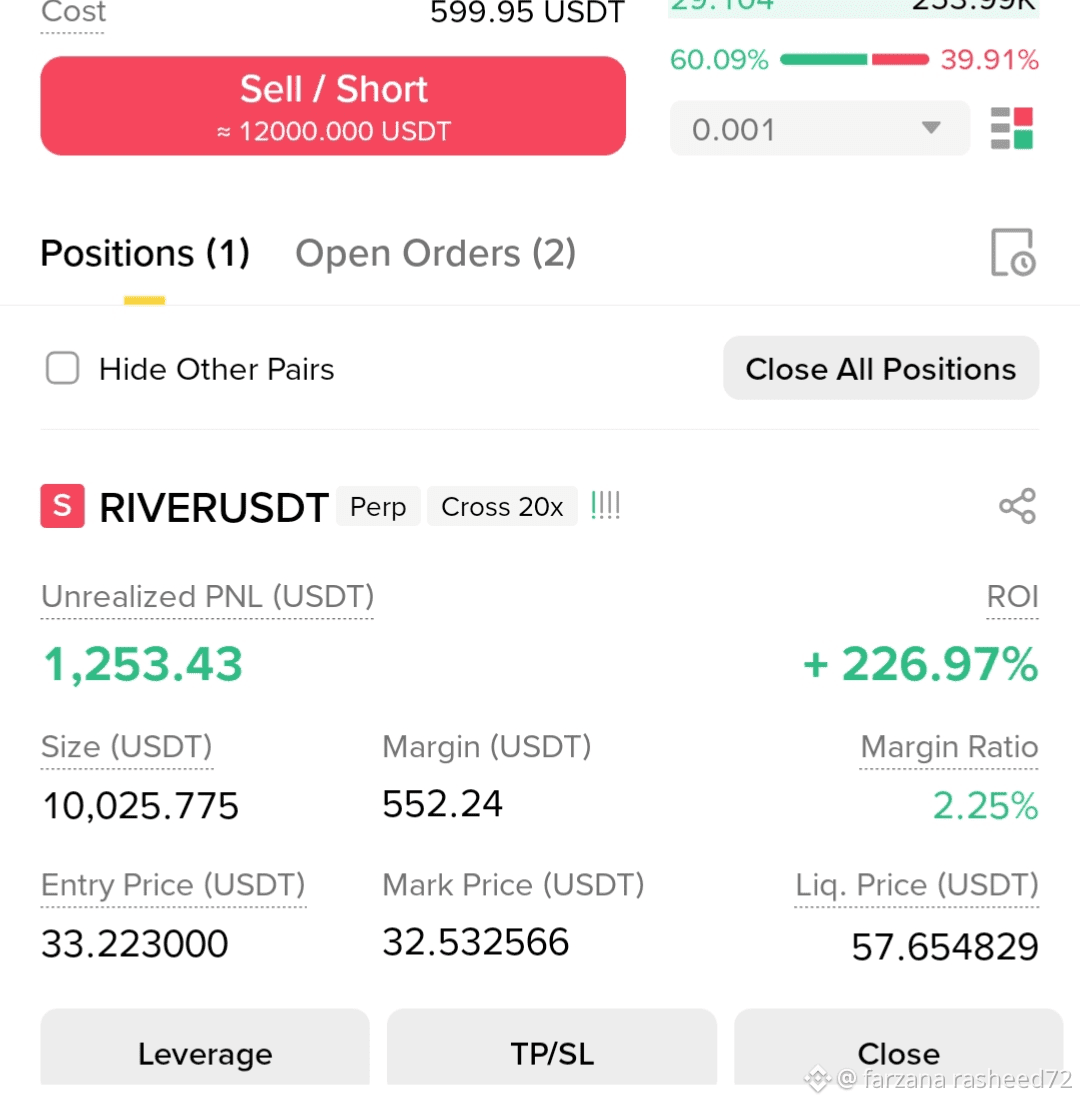Check the Hide Other Pairs box
This screenshot has width=1080, height=1104.
coord(63,369)
